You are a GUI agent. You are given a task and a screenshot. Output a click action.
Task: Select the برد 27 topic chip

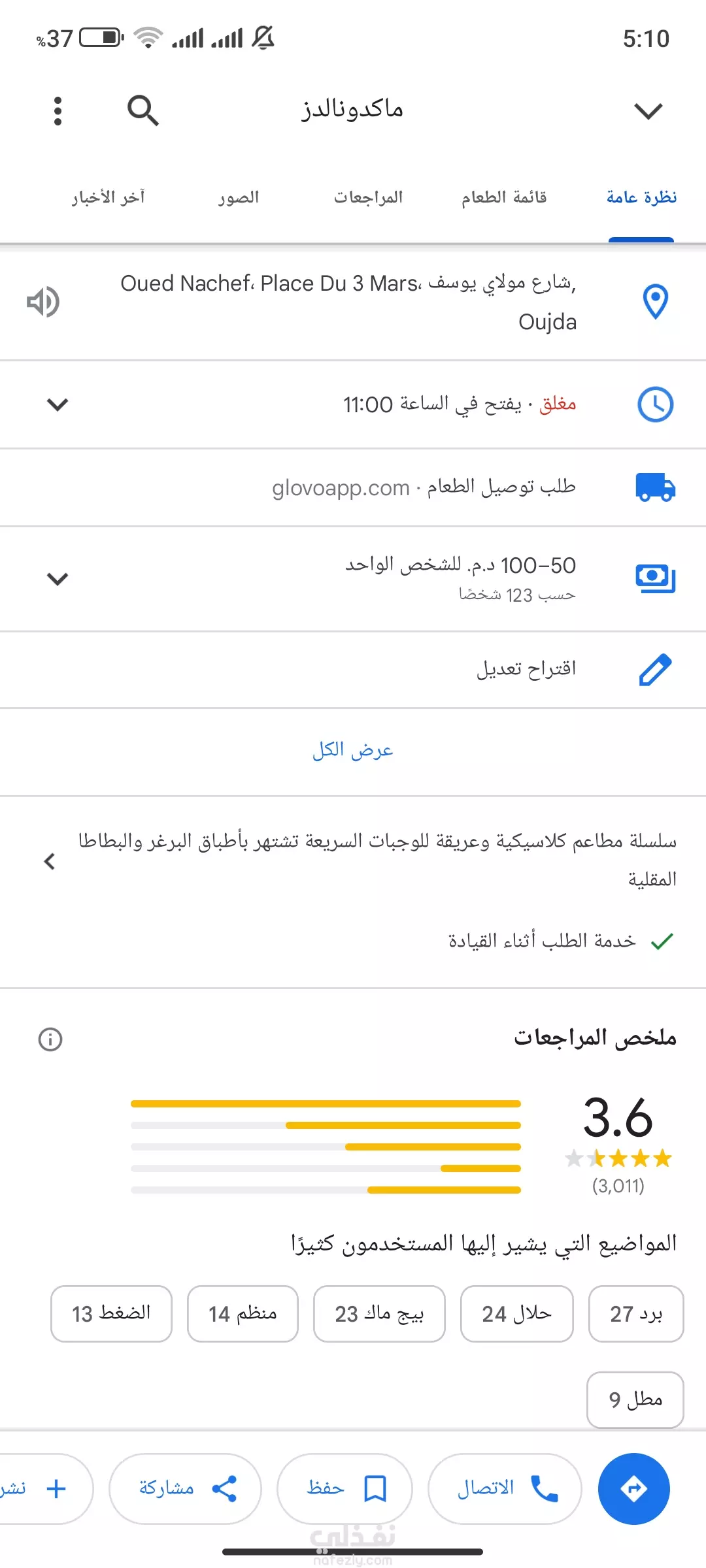tap(636, 1314)
